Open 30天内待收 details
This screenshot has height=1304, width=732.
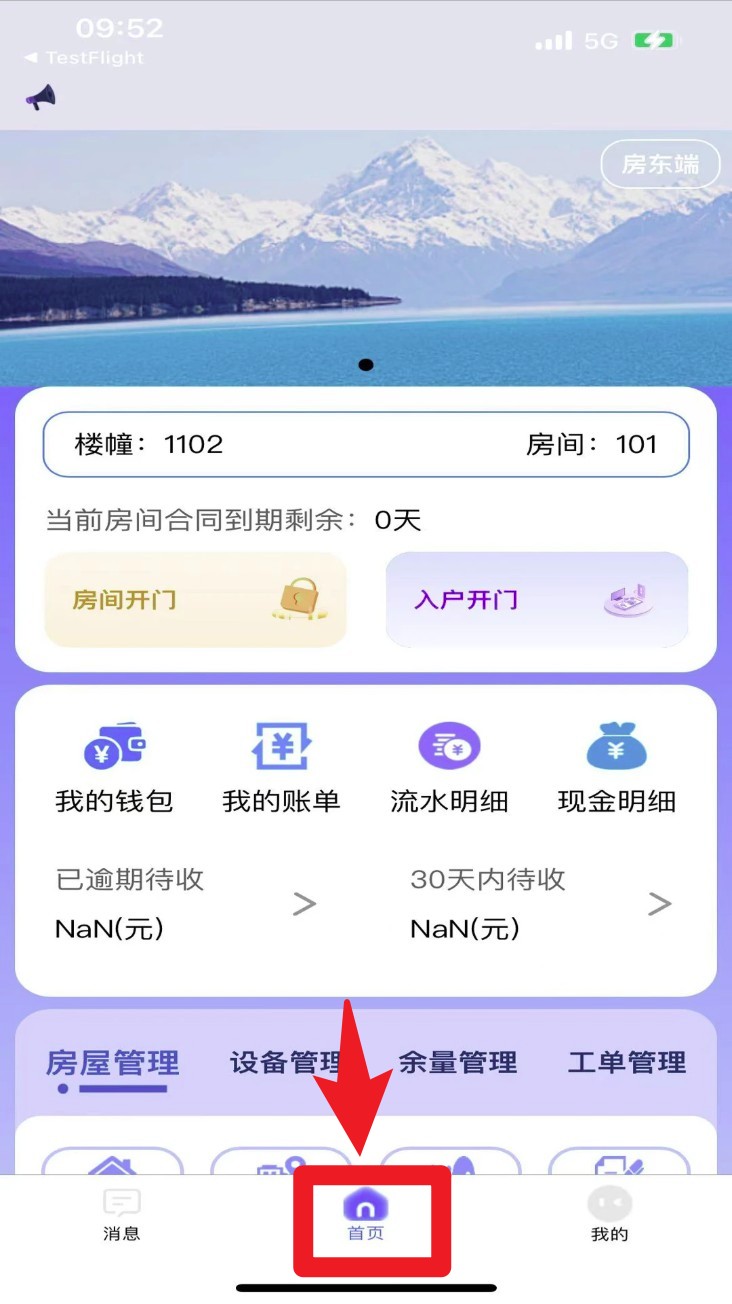point(540,904)
